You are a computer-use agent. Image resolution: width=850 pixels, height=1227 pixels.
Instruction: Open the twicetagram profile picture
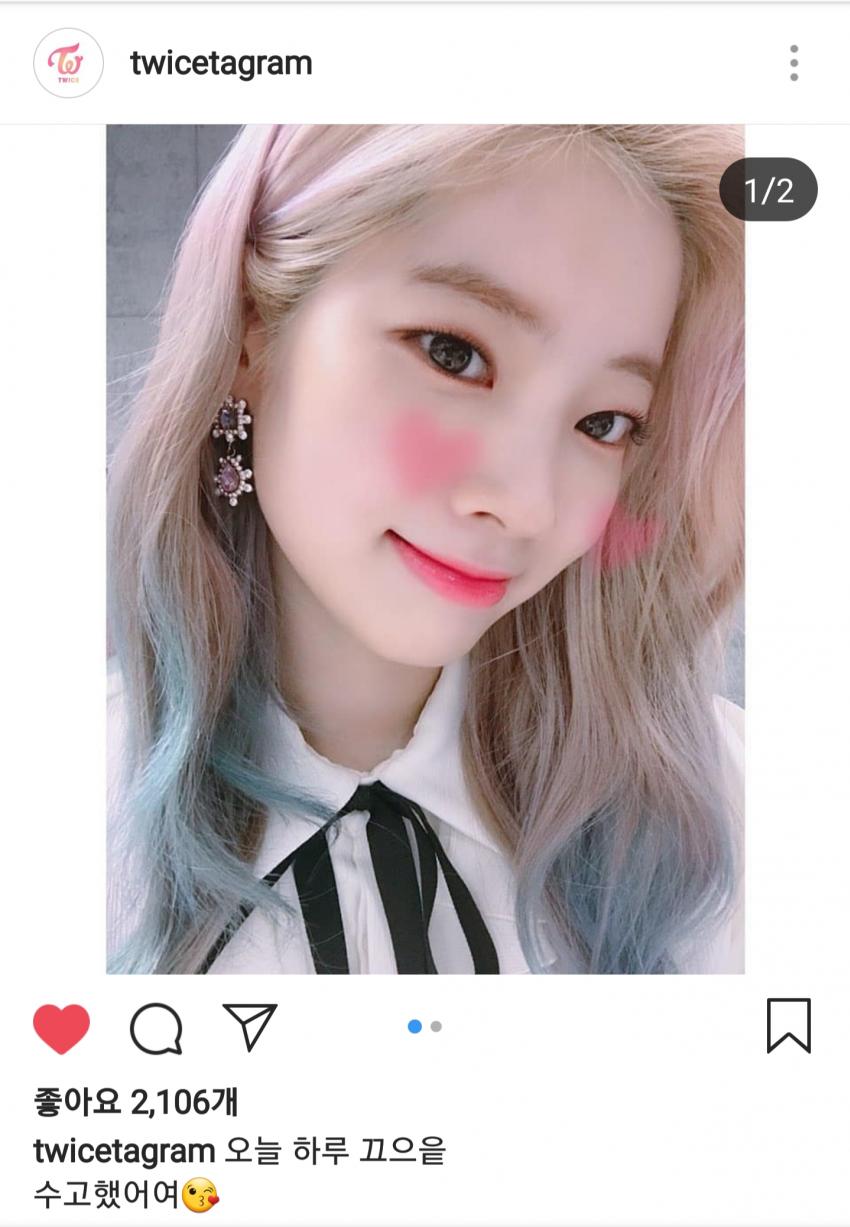[x=68, y=63]
